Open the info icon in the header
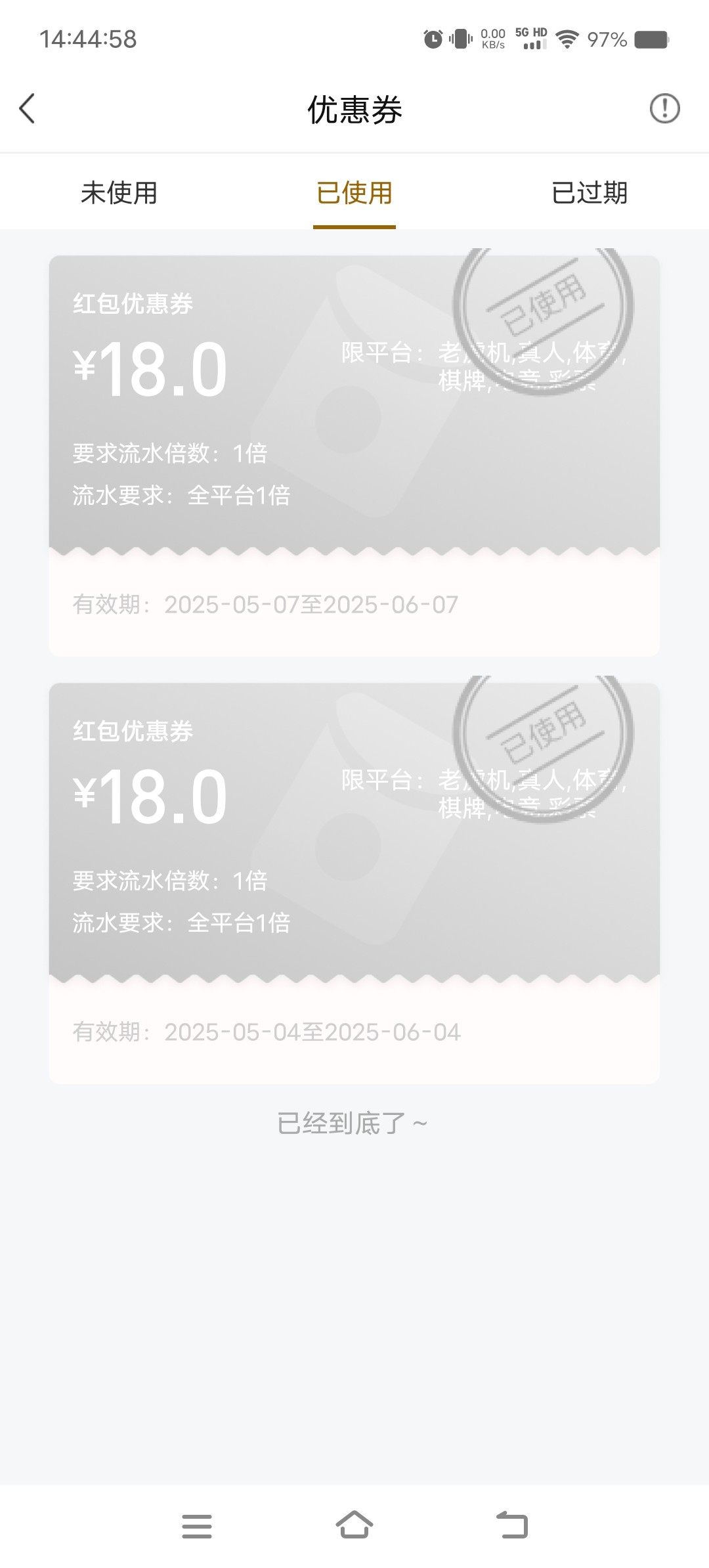 (x=664, y=108)
